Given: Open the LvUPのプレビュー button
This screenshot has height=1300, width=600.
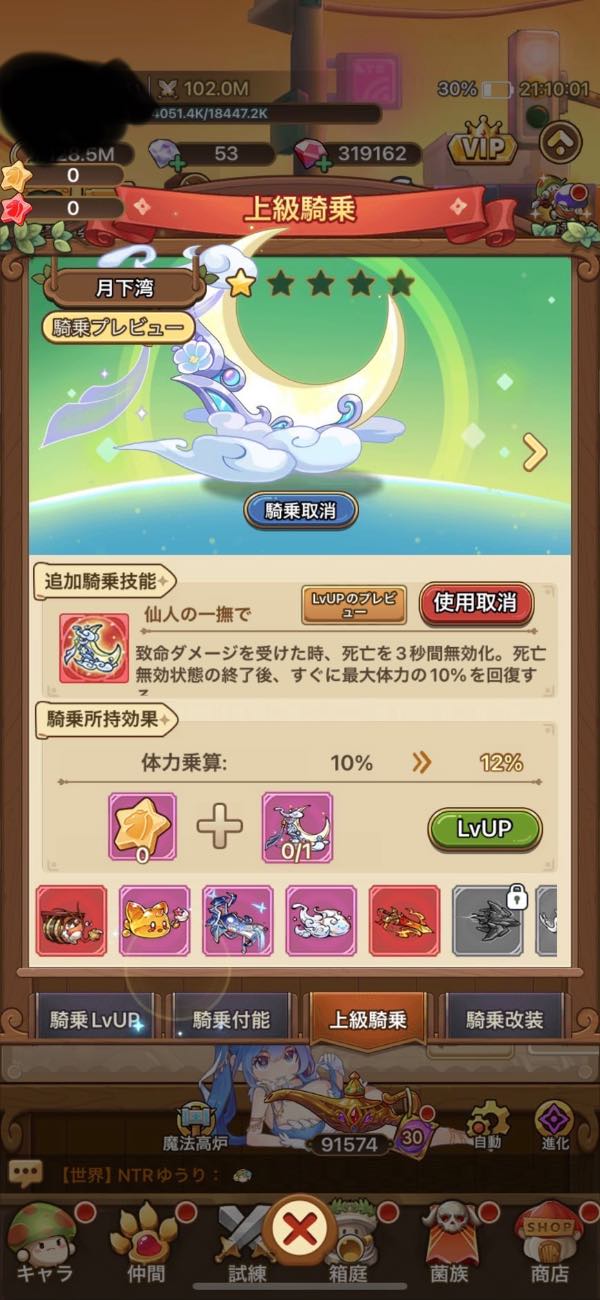Looking at the screenshot, I should click(x=354, y=605).
